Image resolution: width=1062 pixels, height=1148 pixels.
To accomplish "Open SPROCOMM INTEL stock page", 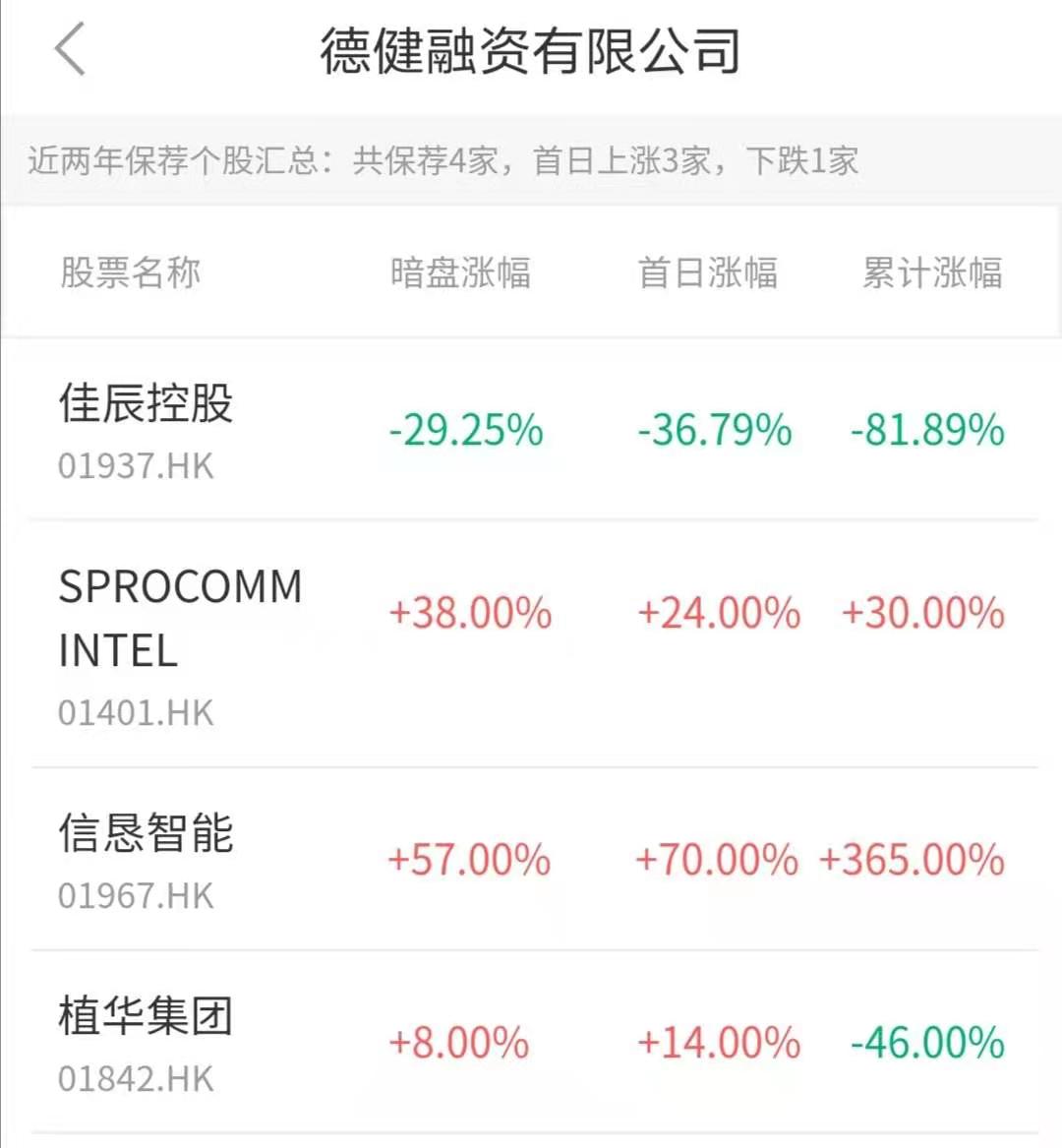I will [x=180, y=616].
